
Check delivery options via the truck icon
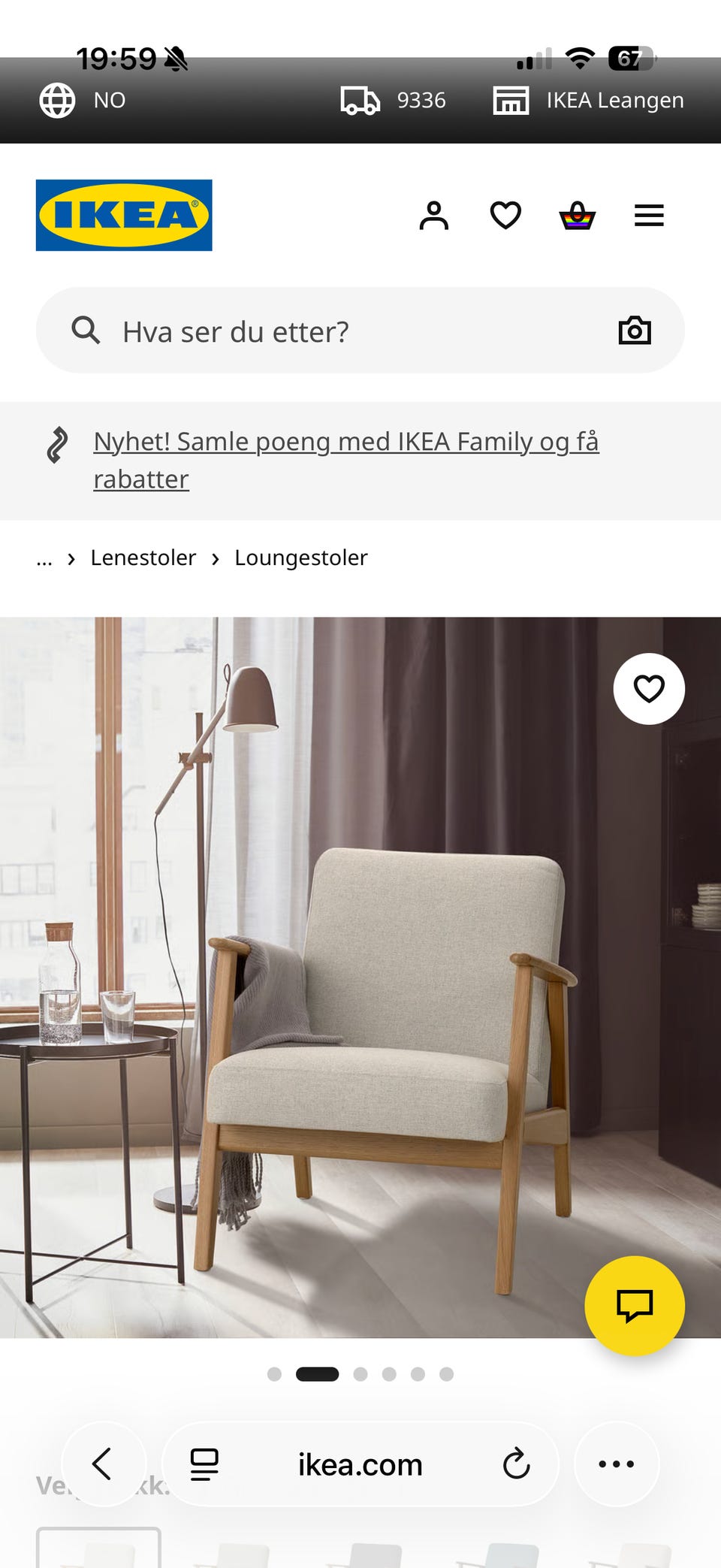(x=359, y=100)
